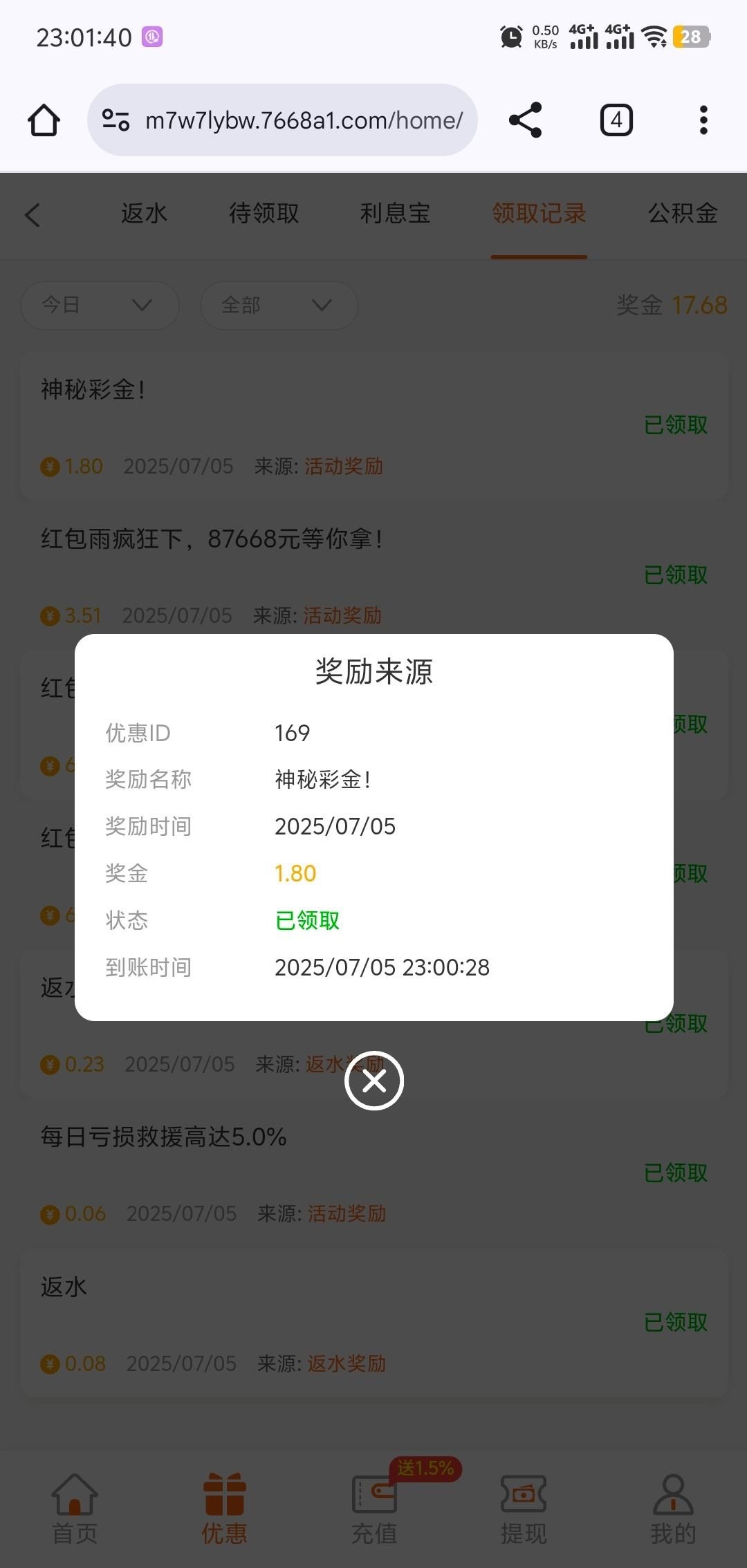Image resolution: width=747 pixels, height=1568 pixels.
Task: Open the browser home page
Action: (44, 120)
